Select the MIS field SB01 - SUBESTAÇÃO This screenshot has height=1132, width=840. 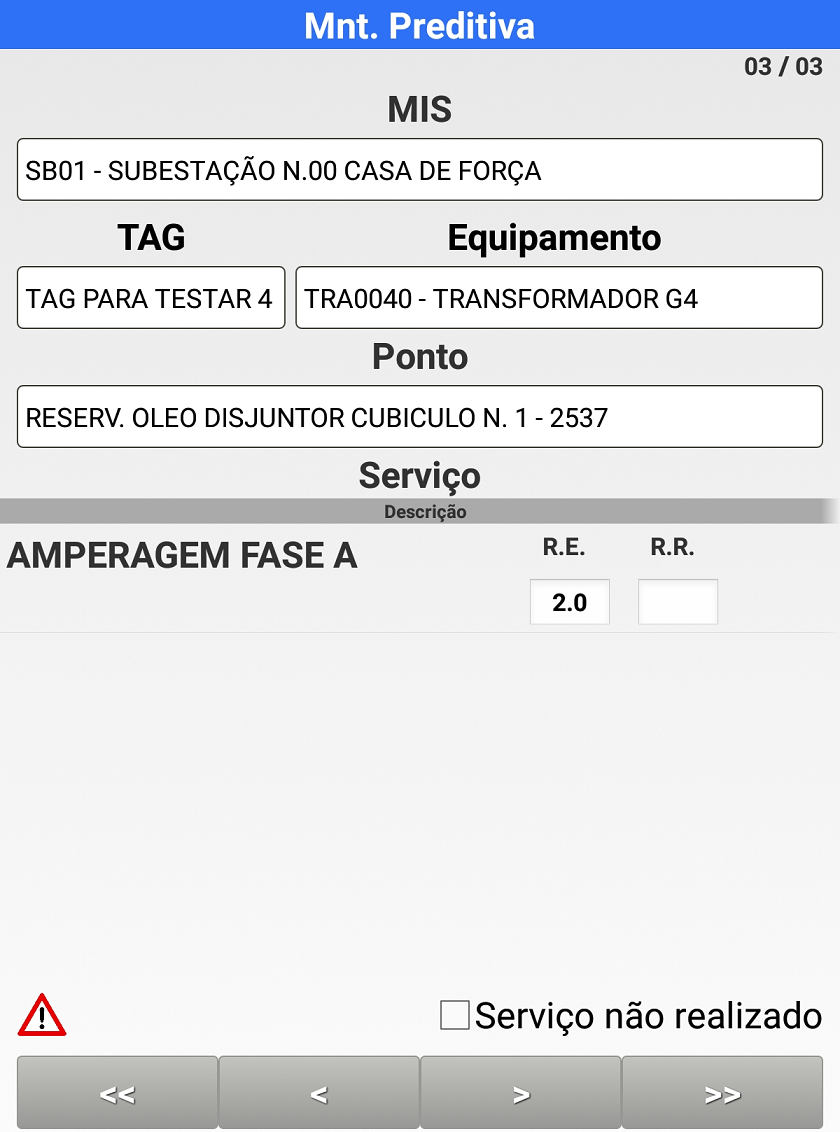(x=420, y=170)
